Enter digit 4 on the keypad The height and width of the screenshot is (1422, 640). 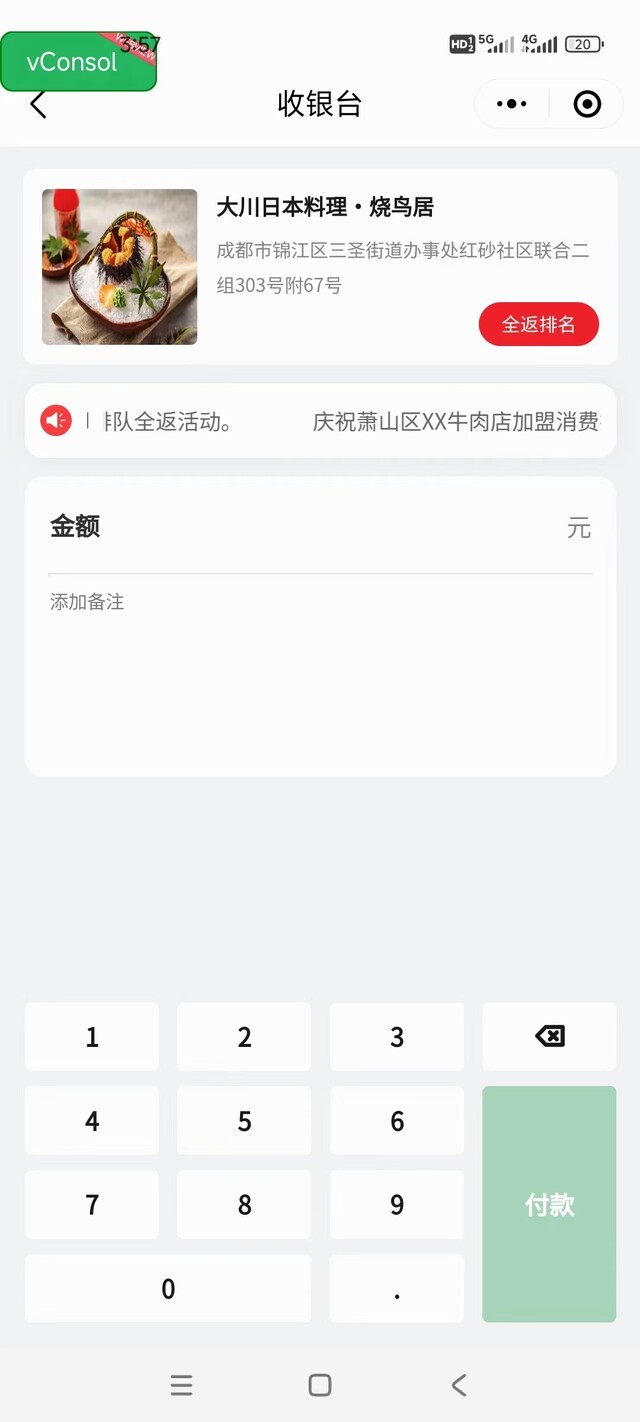[92, 1121]
